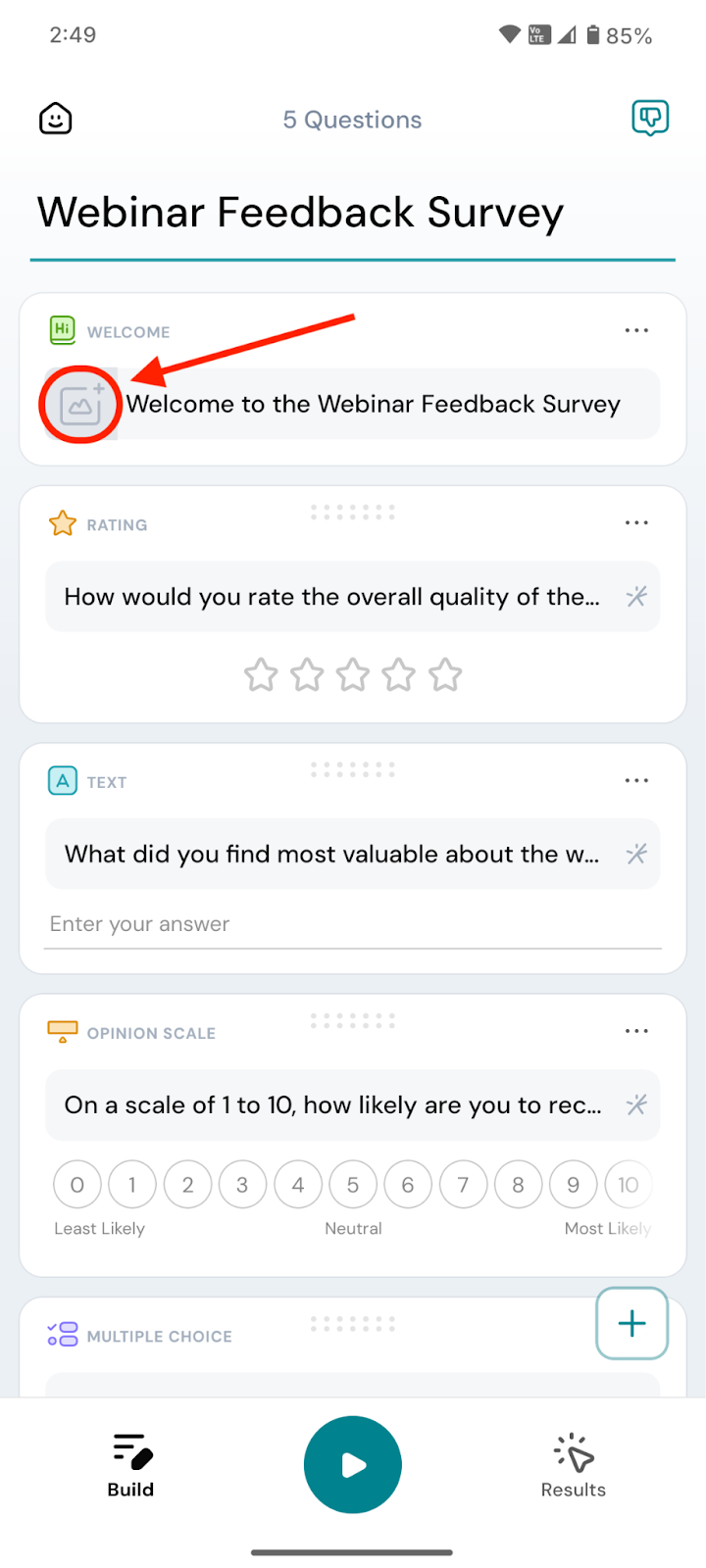Open the Rating card overflow menu
The width and height of the screenshot is (706, 1568).
(636, 523)
